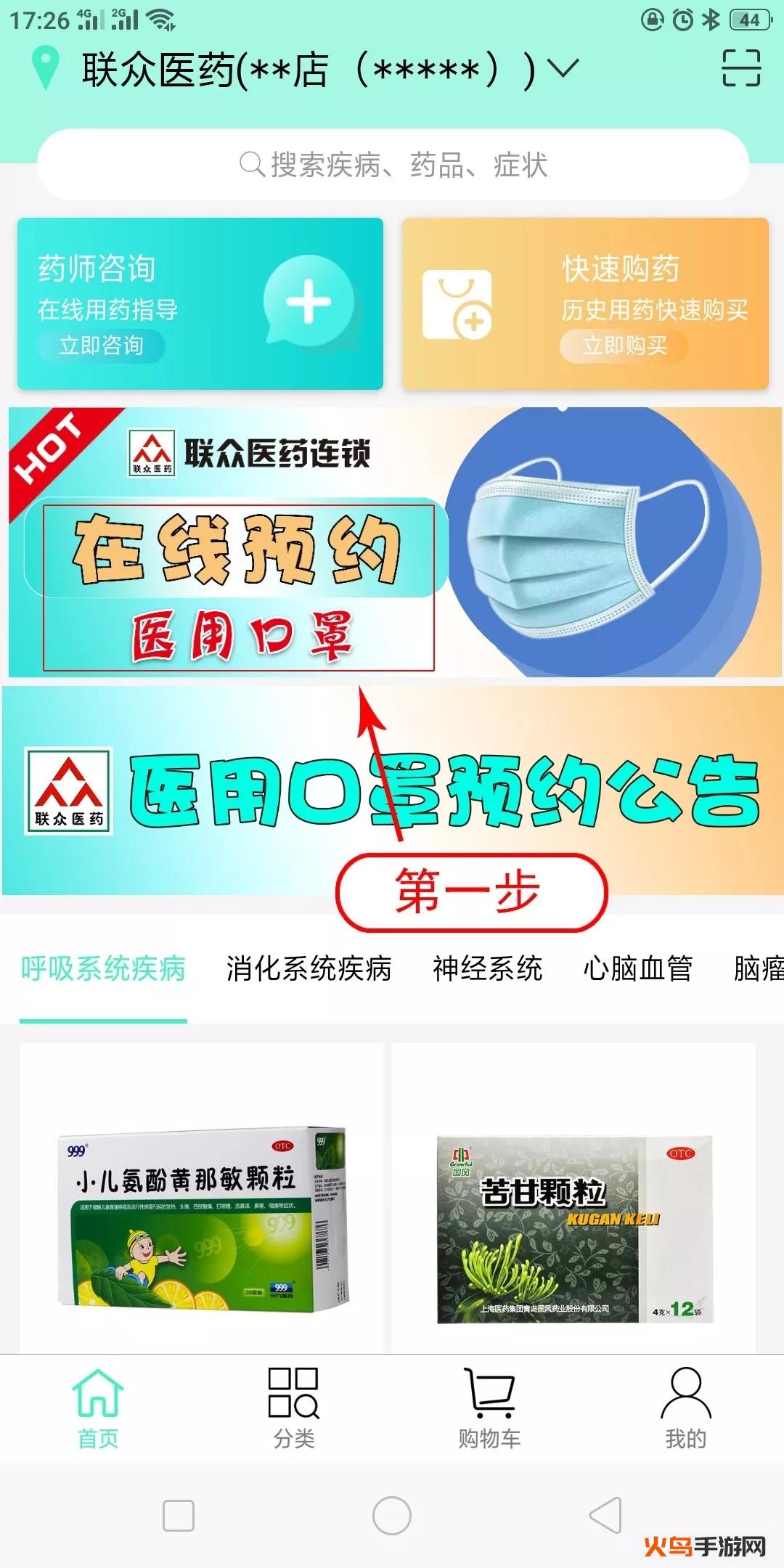
Task: Tap the system back button
Action: pyautogui.click(x=605, y=1516)
